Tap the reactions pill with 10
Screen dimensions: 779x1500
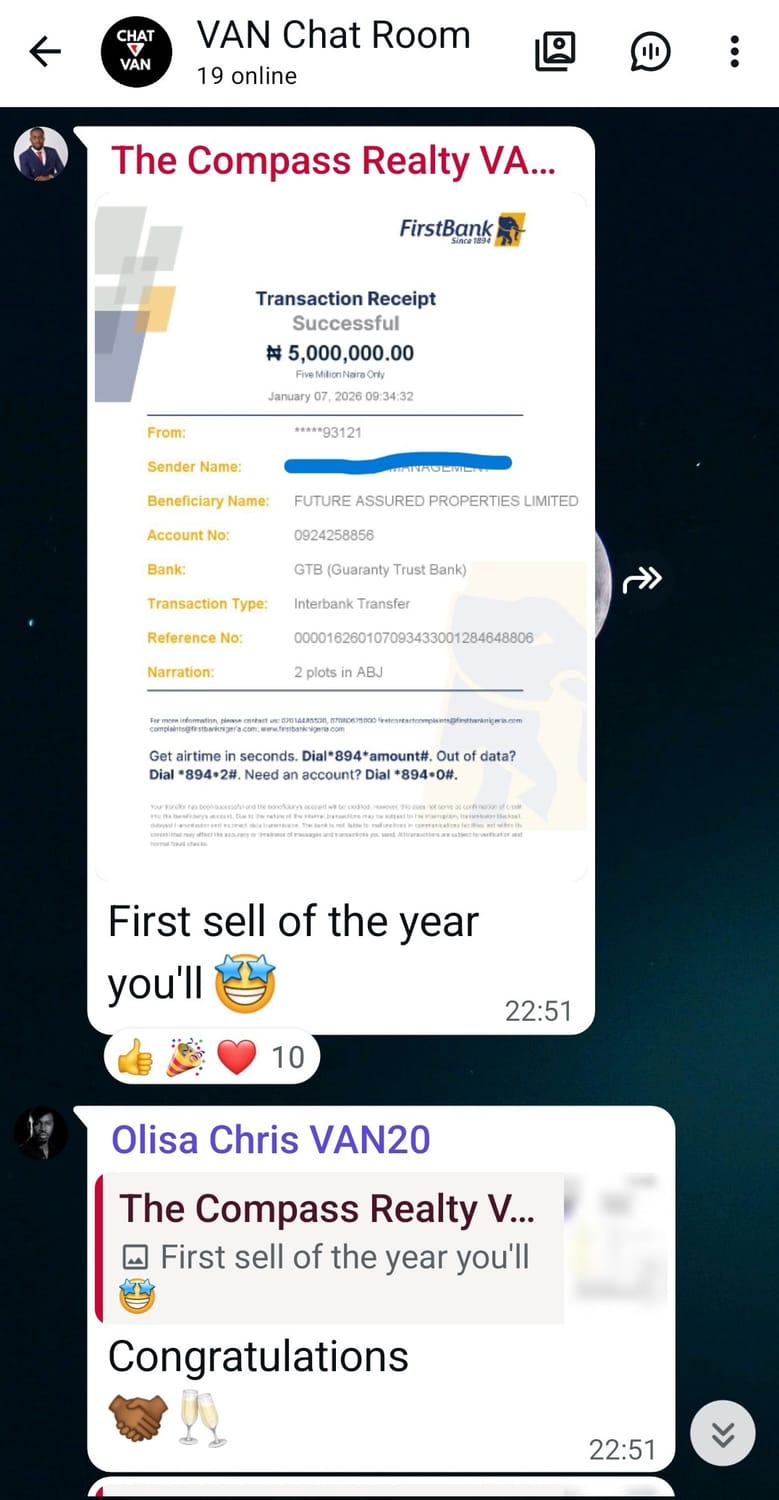point(212,1057)
